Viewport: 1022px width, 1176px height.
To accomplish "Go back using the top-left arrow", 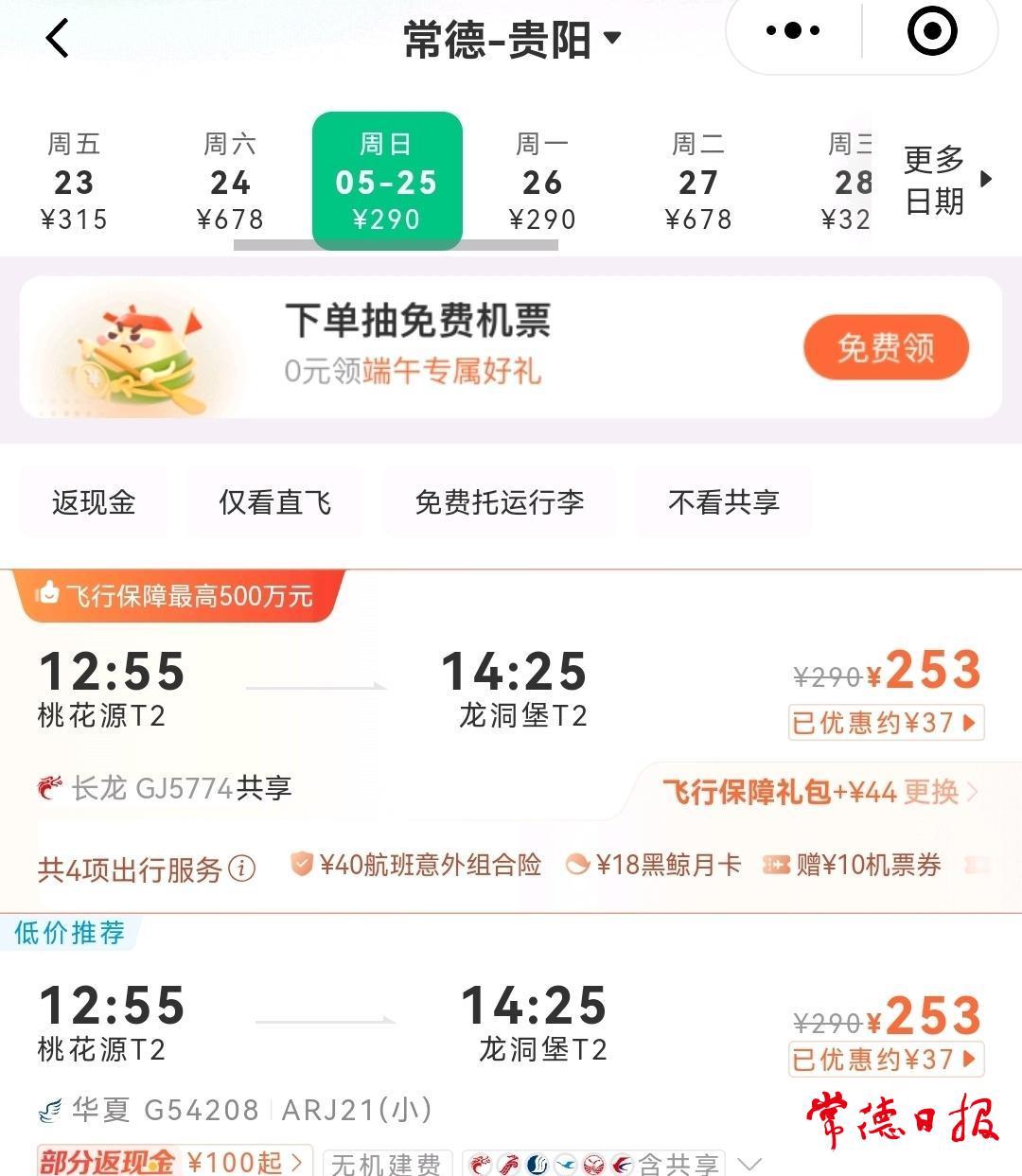I will (x=59, y=40).
